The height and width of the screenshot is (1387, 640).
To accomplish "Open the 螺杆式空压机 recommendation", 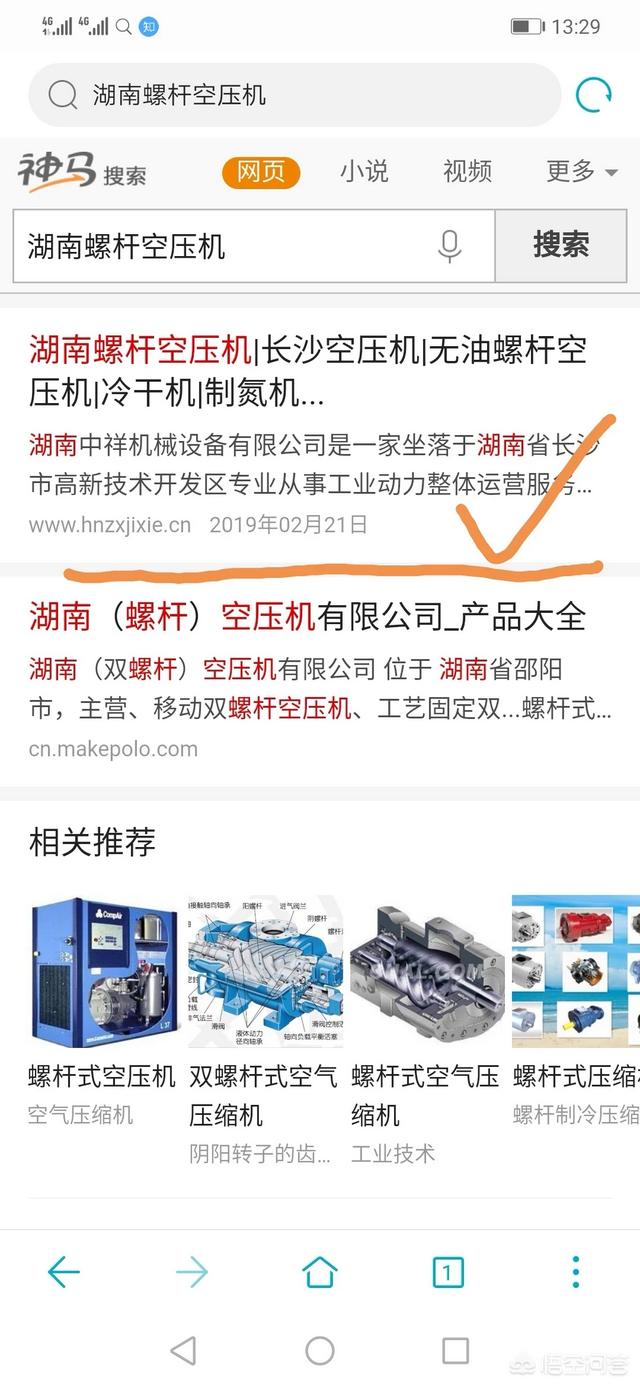I will click(x=102, y=1075).
